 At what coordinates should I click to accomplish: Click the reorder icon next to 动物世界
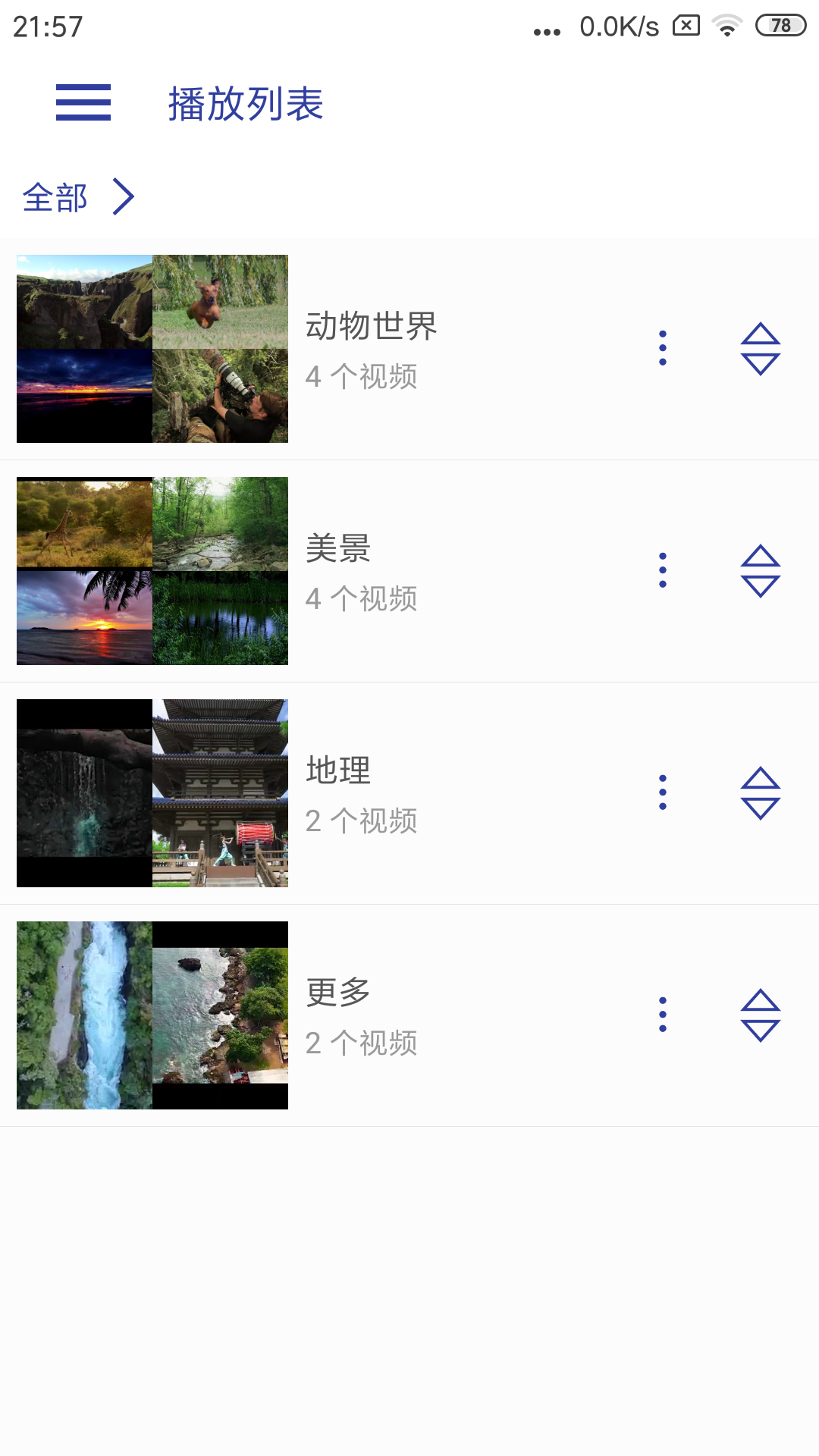coord(761,349)
